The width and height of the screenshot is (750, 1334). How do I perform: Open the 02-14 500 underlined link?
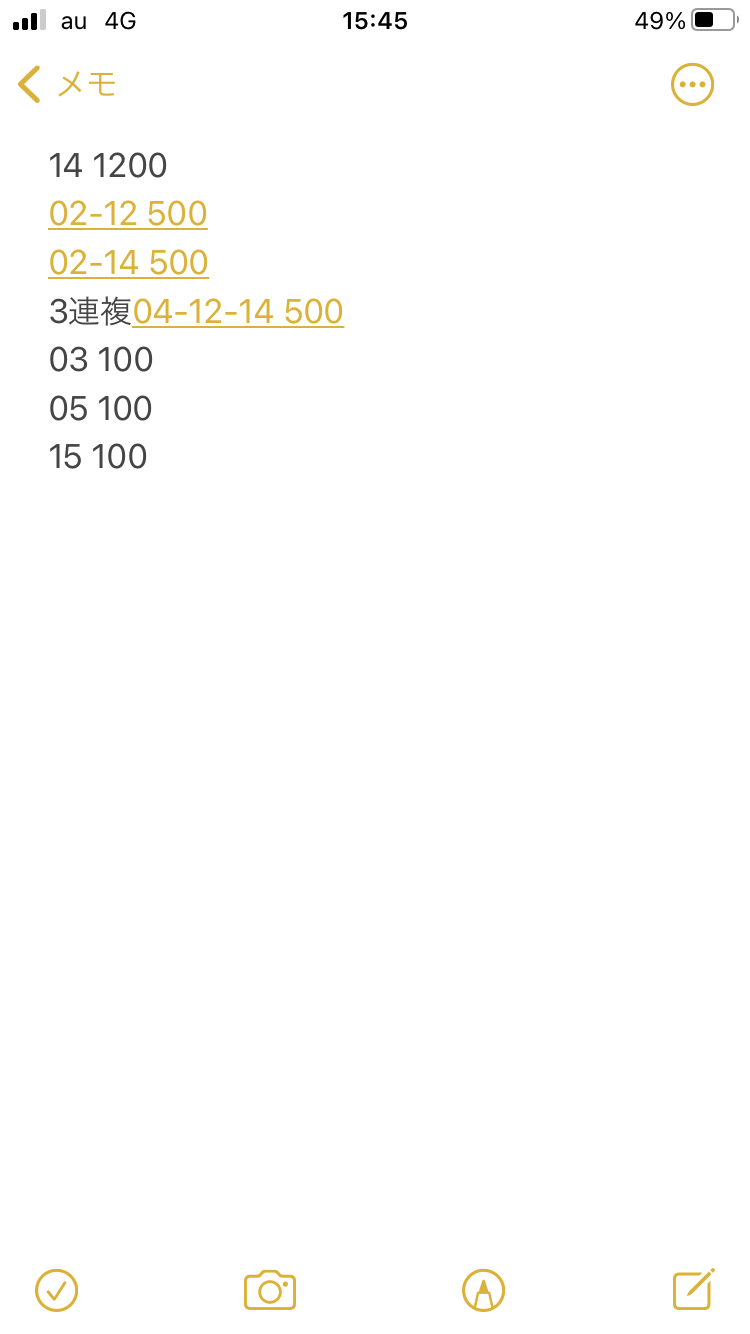tap(128, 263)
